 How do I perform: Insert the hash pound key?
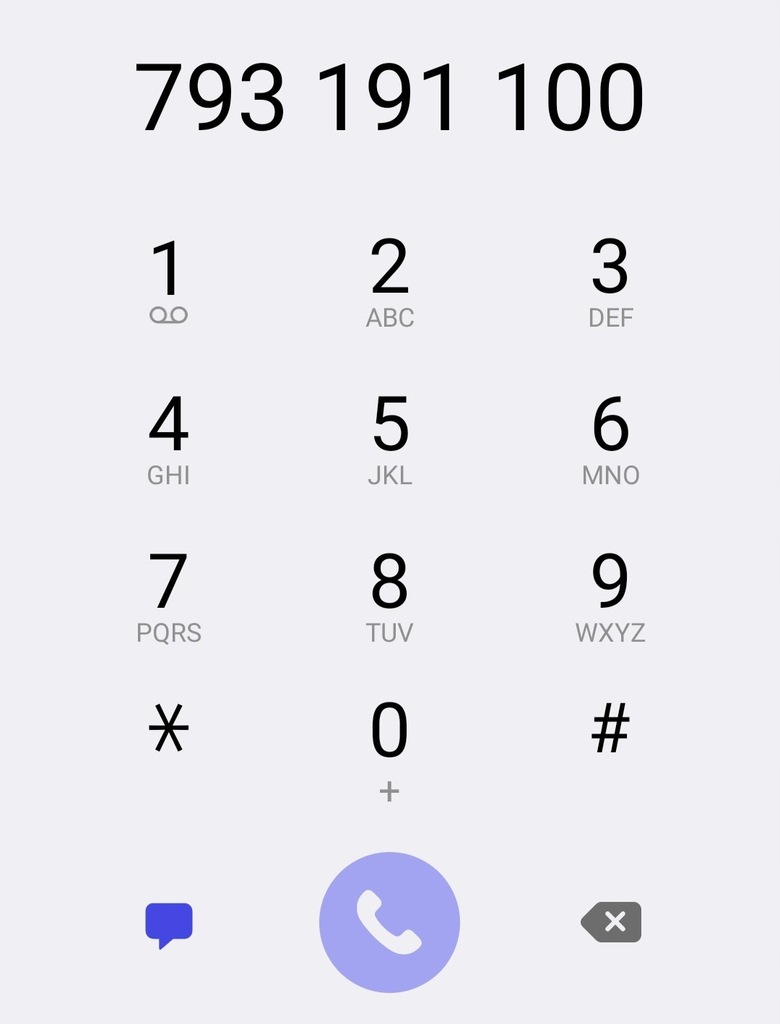click(x=610, y=730)
